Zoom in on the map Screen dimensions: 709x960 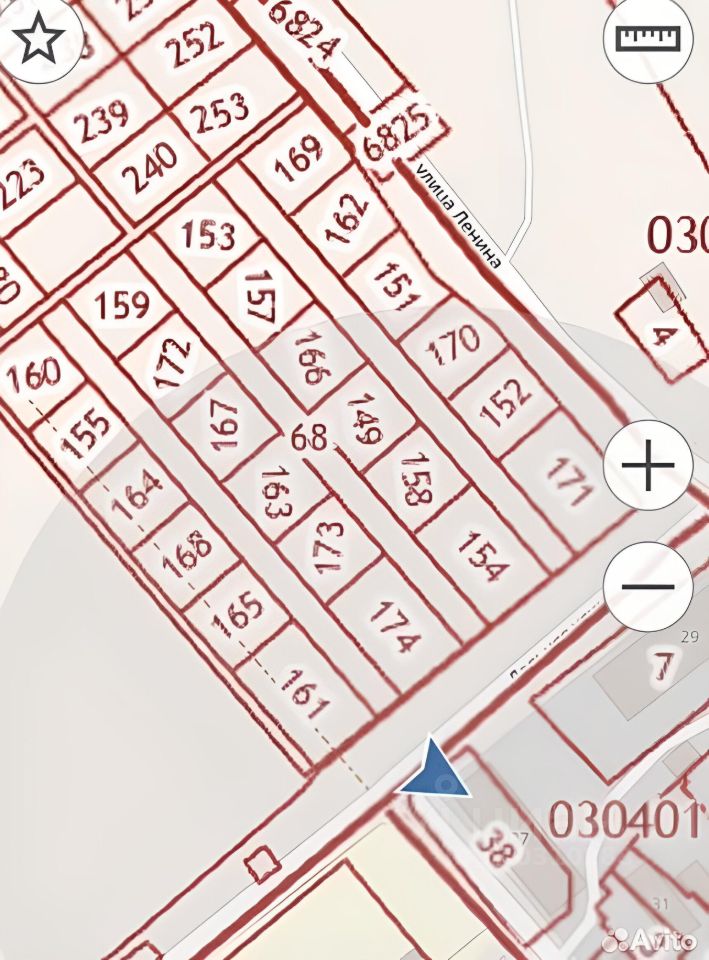[649, 466]
